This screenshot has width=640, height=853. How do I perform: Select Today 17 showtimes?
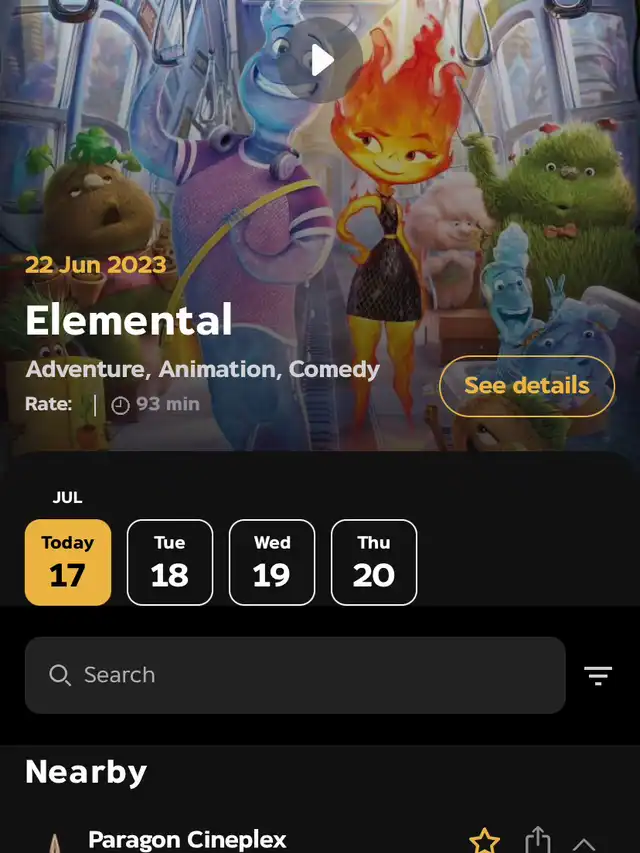coord(68,562)
